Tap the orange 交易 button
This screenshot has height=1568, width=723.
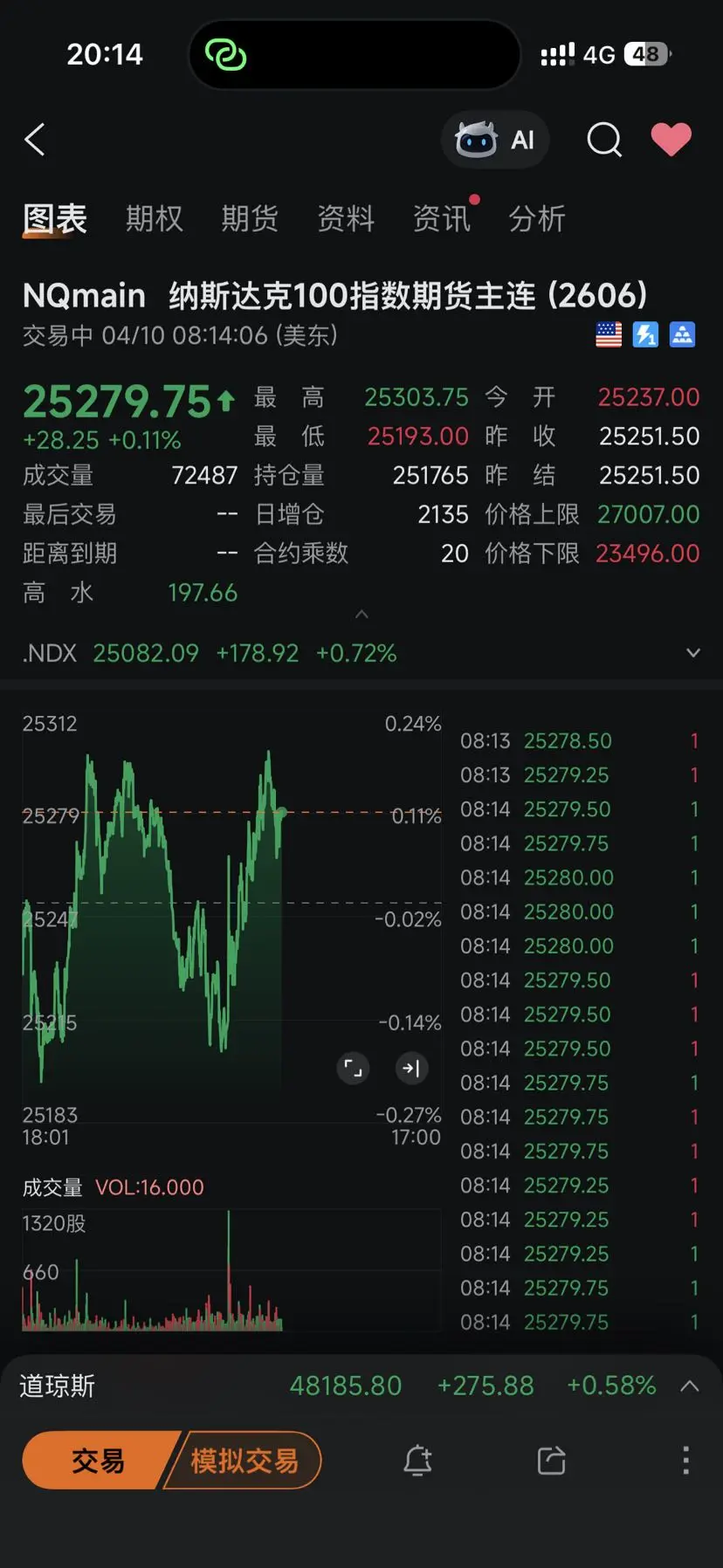point(98,1460)
